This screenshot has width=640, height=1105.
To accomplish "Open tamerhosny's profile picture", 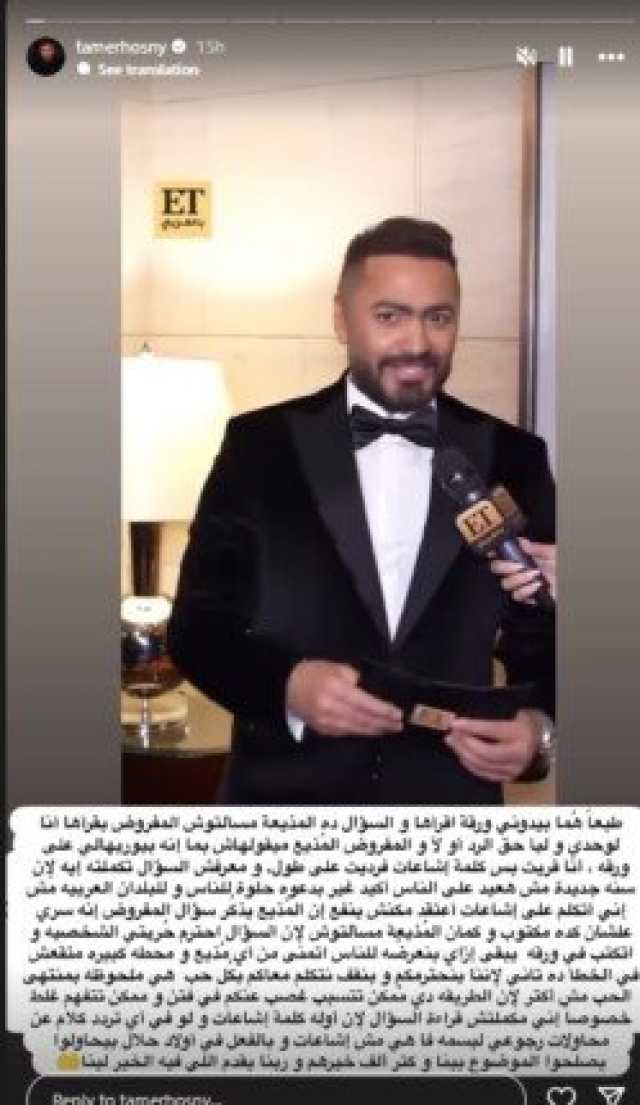I will [x=46, y=57].
